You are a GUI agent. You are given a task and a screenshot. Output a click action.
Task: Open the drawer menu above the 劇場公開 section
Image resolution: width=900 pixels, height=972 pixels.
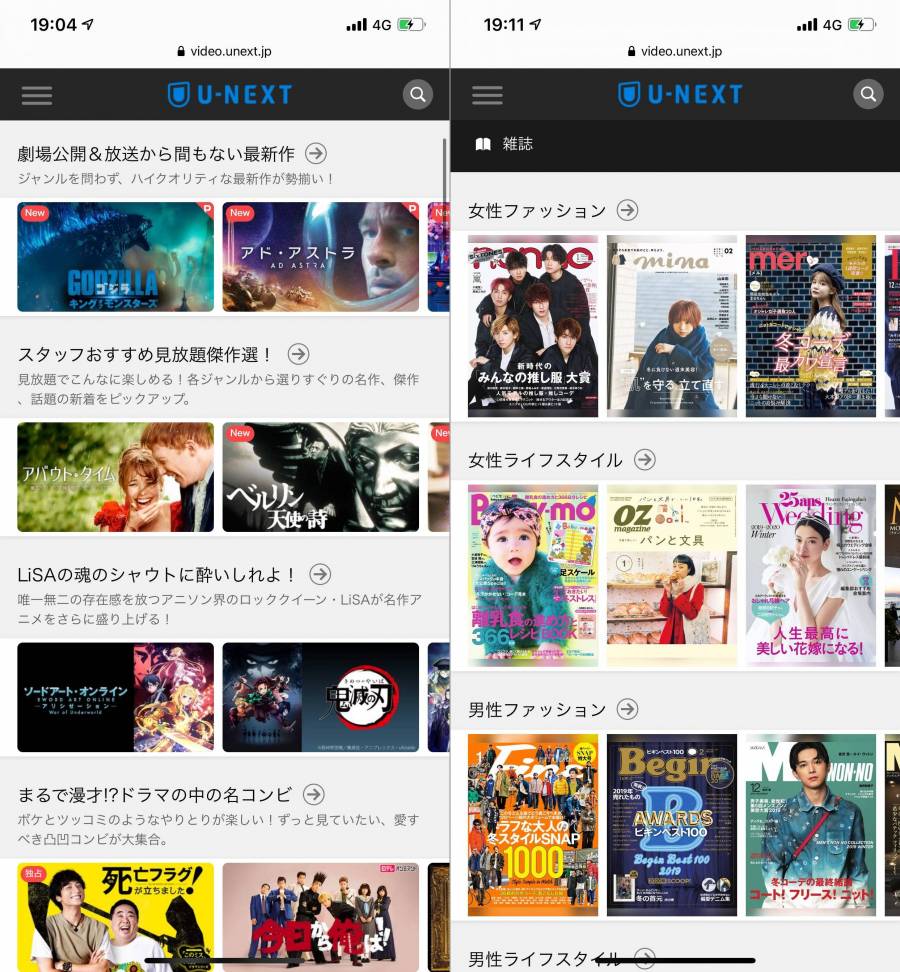click(37, 95)
